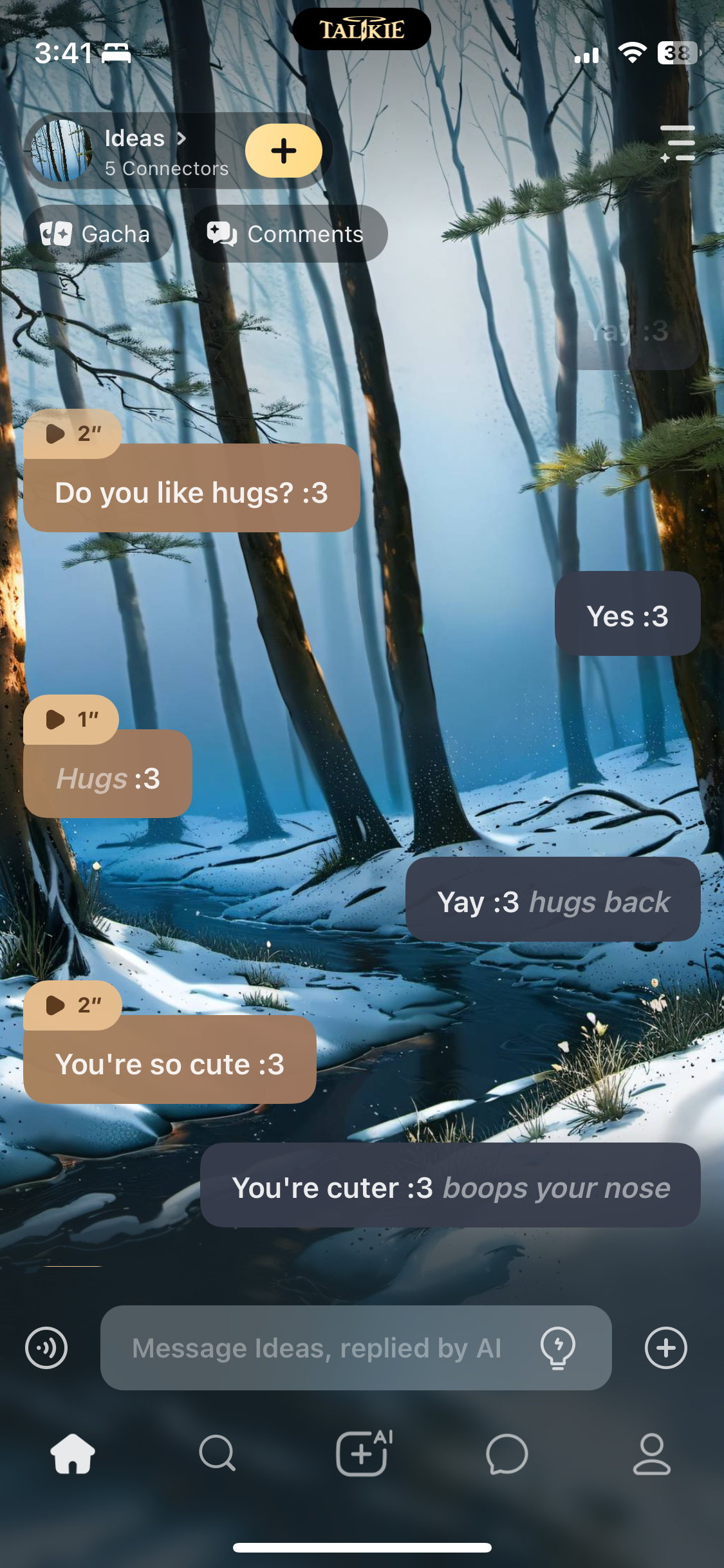The width and height of the screenshot is (724, 1568).
Task: Open Gacha cards
Action: pos(97,234)
